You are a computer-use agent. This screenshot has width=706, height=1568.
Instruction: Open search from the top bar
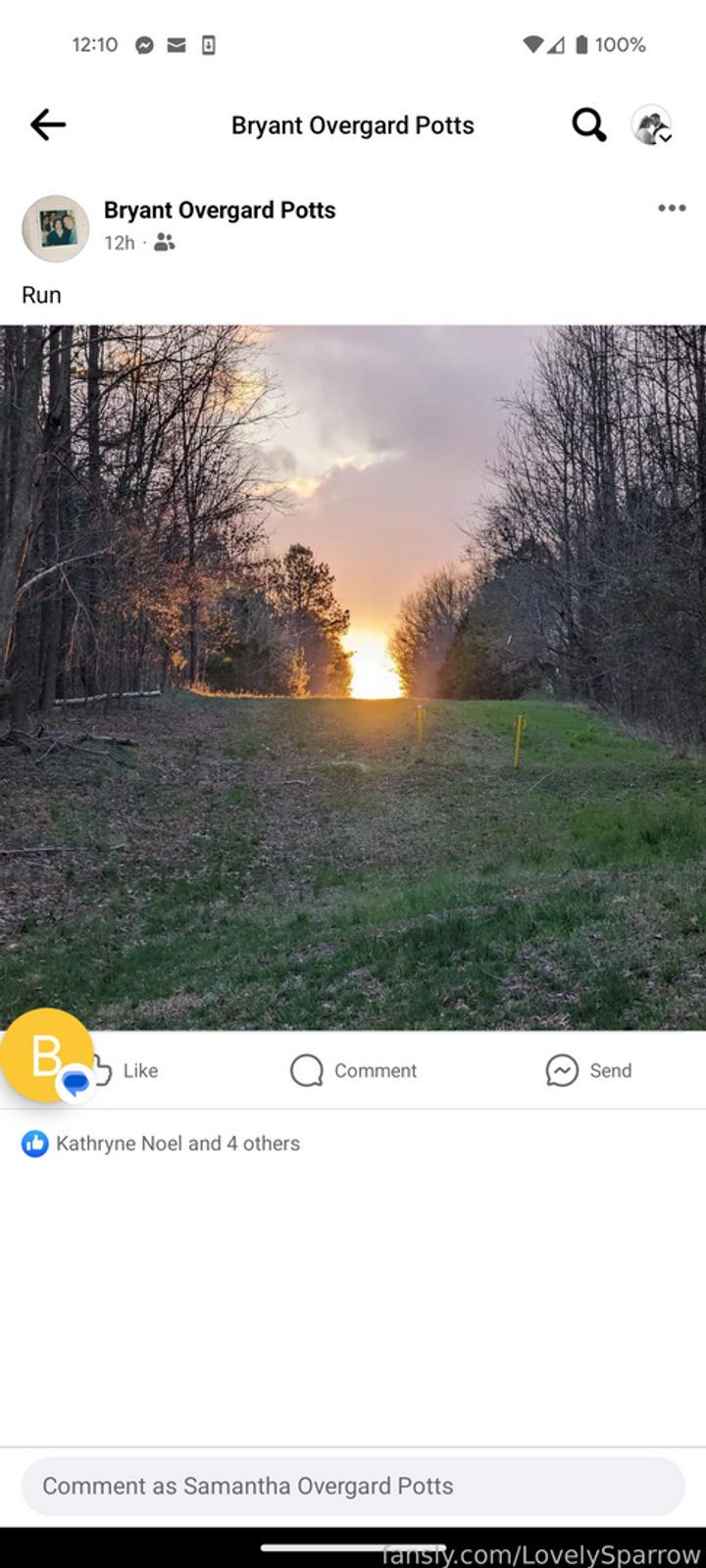tap(588, 125)
